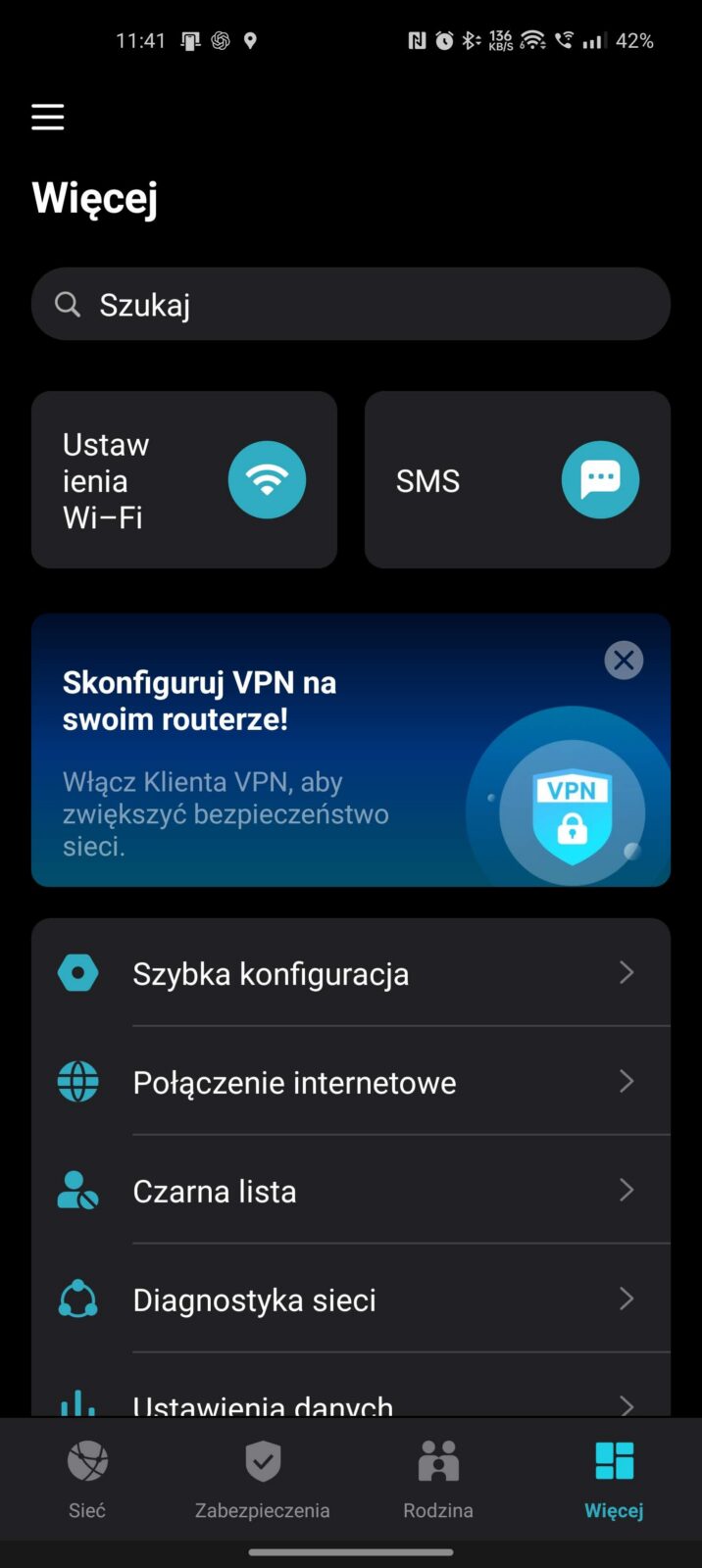Open Czarna lista

pyautogui.click(x=350, y=1191)
